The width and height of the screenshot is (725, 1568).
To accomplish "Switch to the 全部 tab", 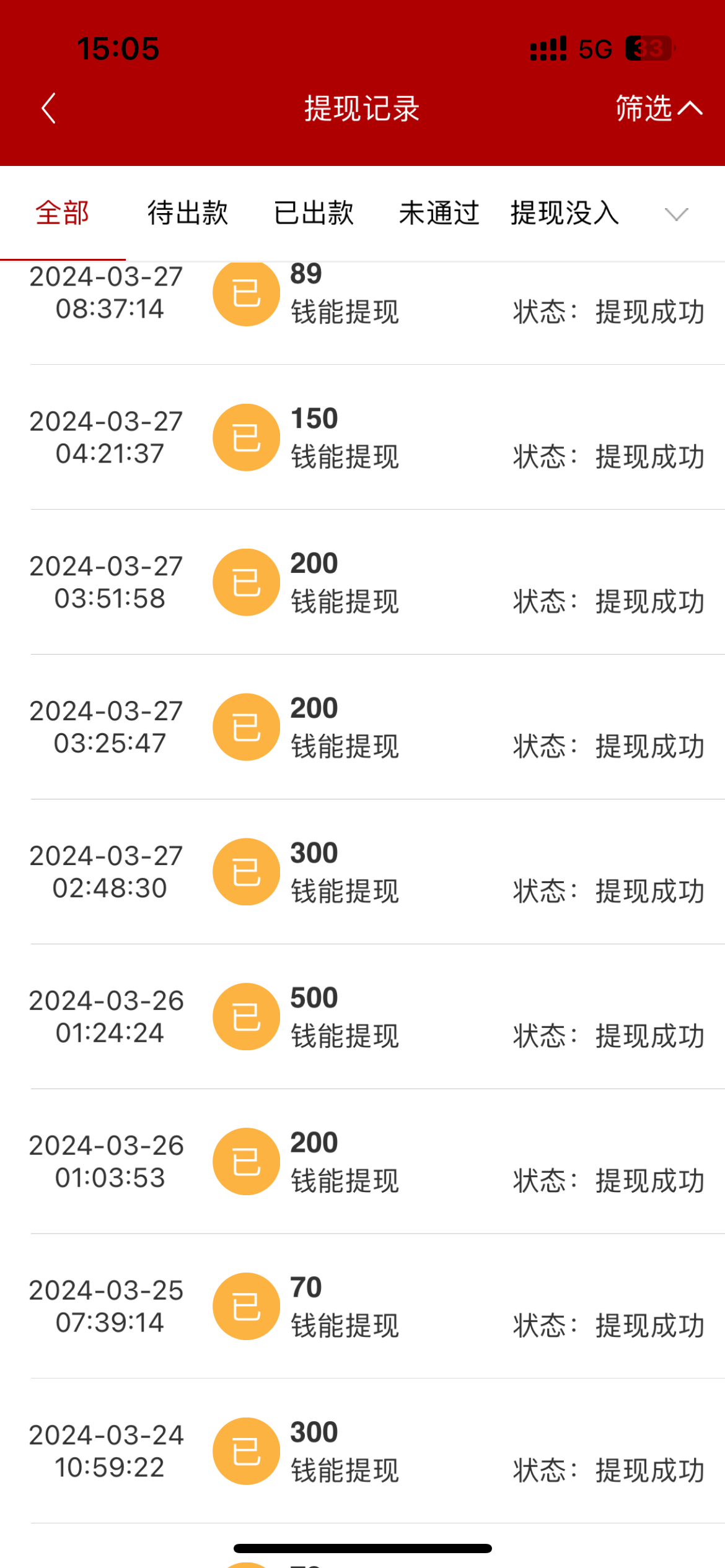I will [x=63, y=213].
